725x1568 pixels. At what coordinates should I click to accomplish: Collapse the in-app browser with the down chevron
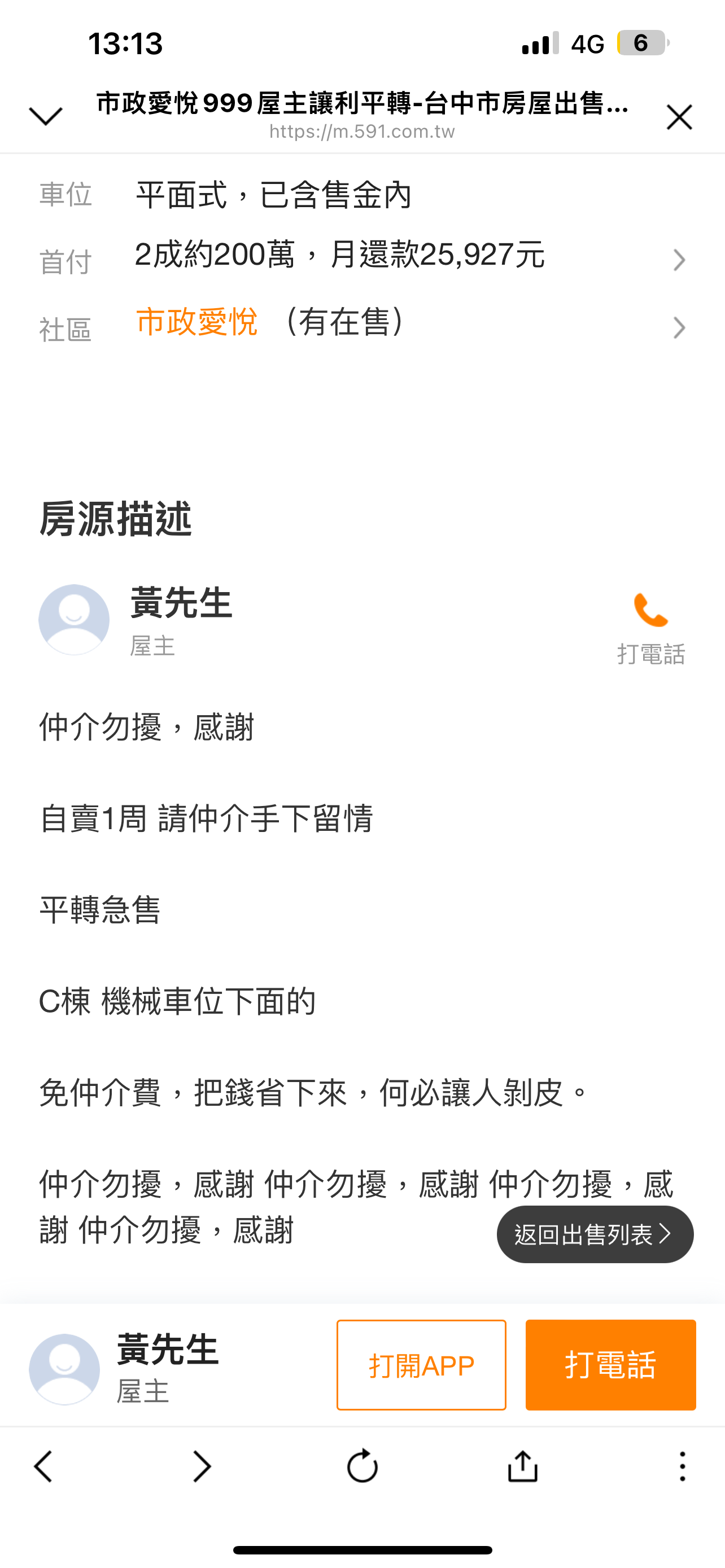pyautogui.click(x=46, y=116)
